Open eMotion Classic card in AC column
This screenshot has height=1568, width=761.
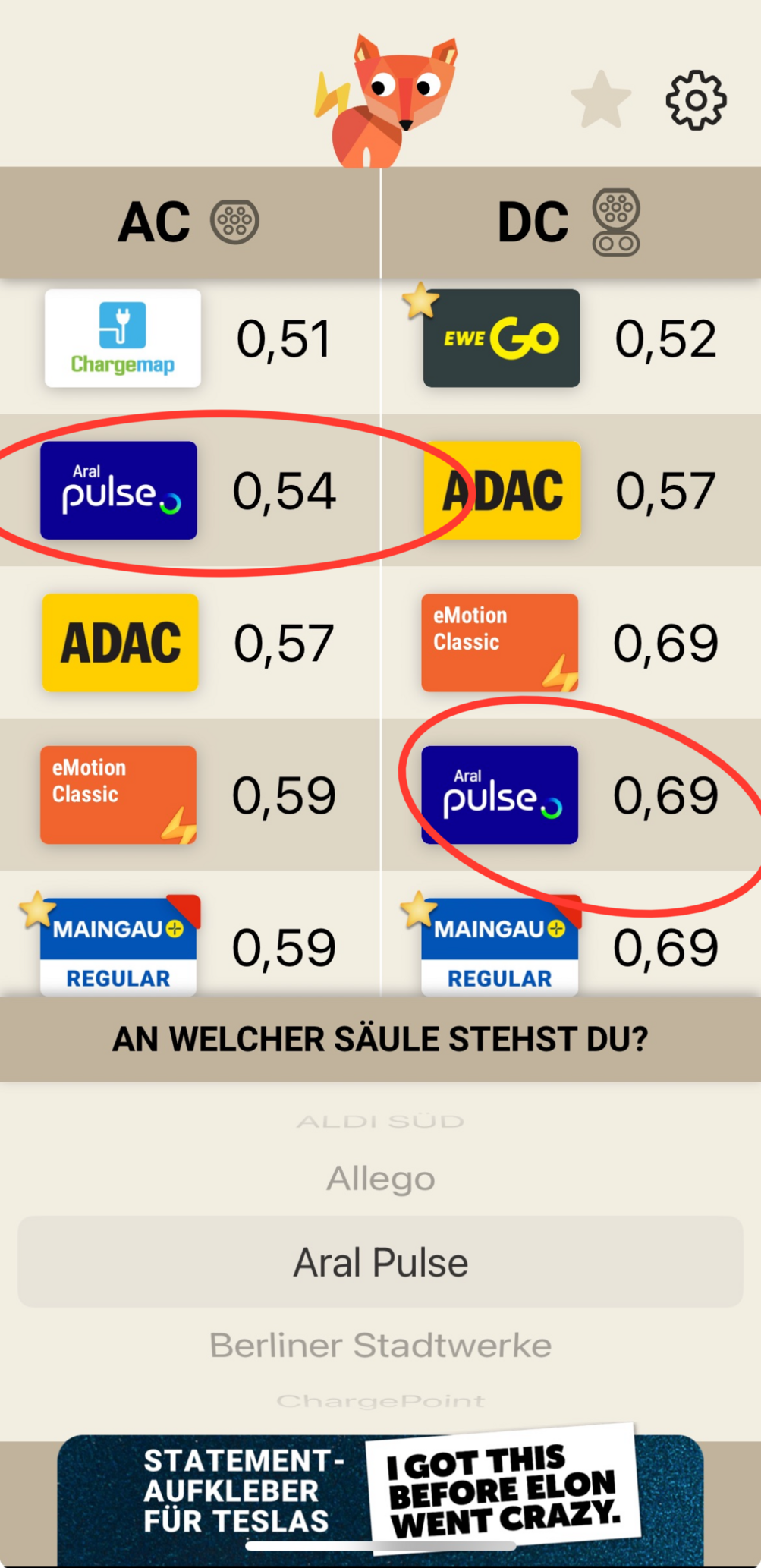tap(118, 795)
